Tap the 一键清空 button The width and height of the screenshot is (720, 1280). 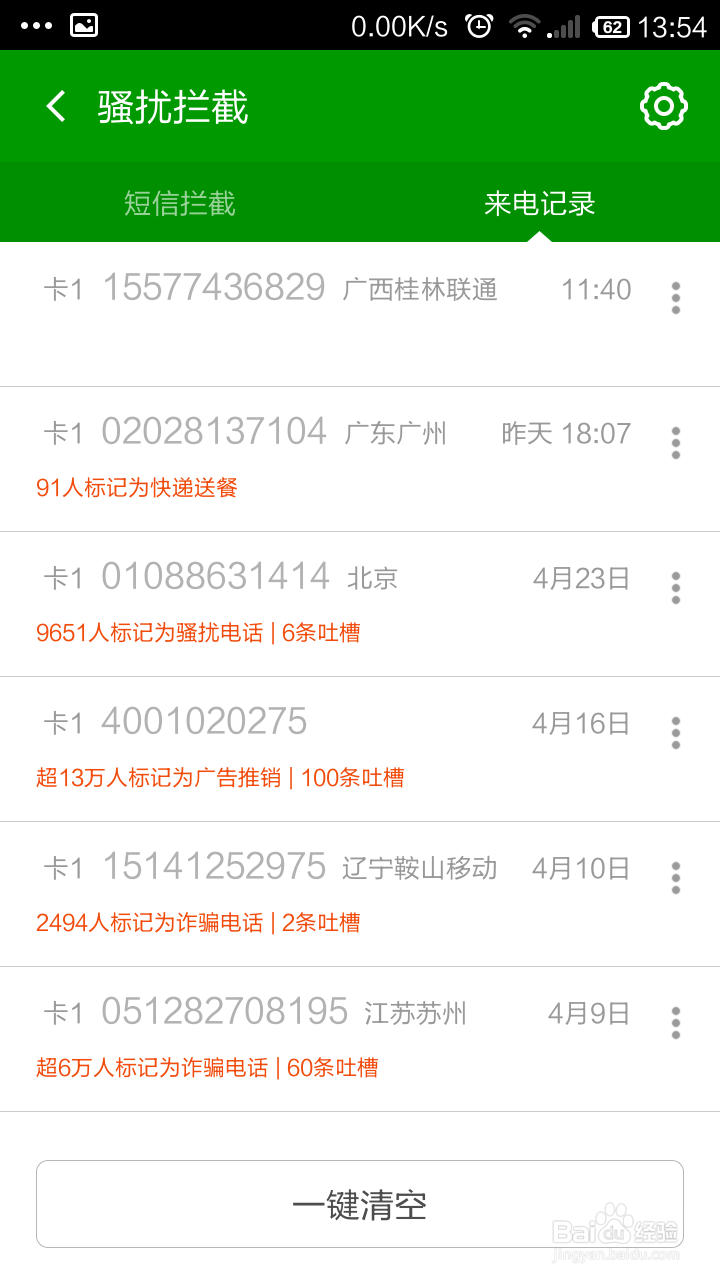click(360, 1204)
